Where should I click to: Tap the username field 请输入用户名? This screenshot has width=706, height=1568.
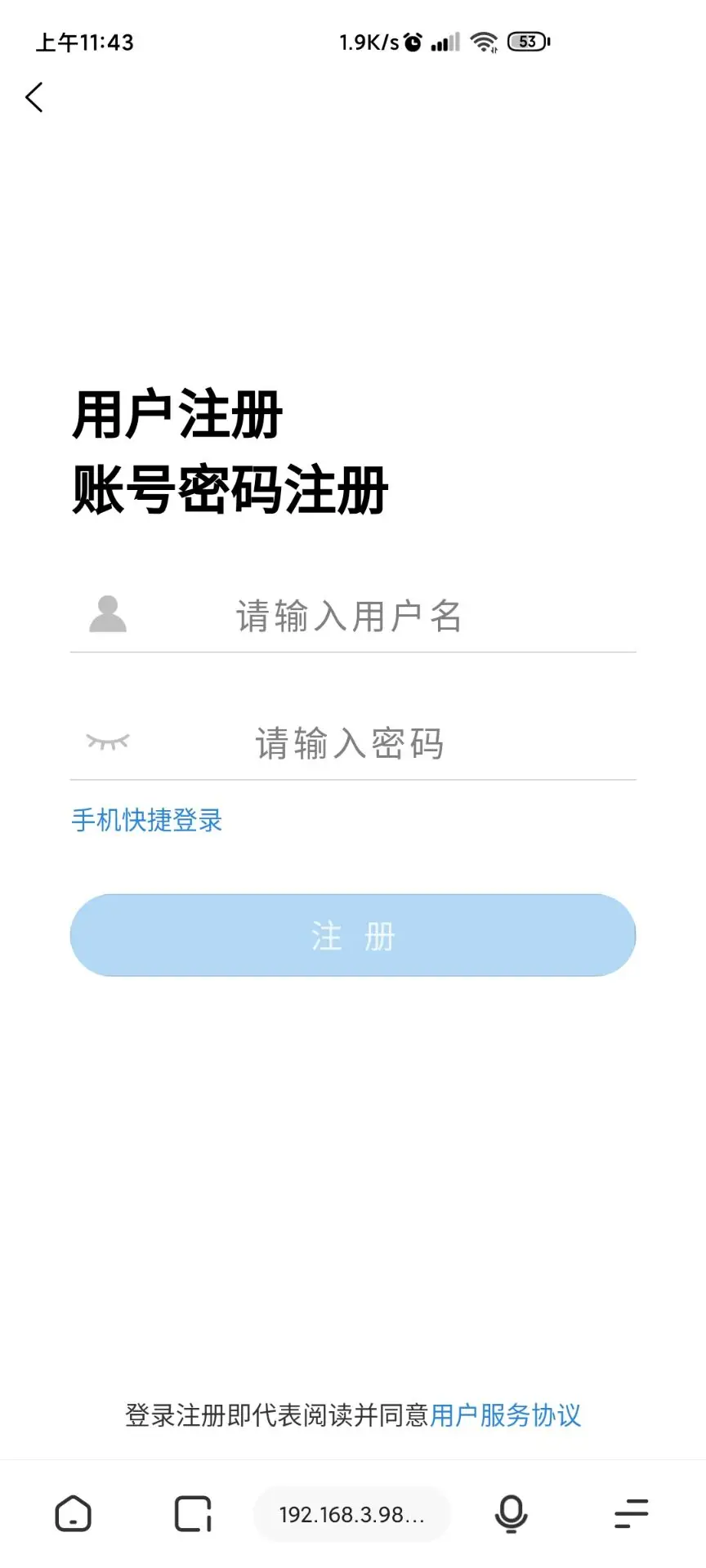(353, 616)
